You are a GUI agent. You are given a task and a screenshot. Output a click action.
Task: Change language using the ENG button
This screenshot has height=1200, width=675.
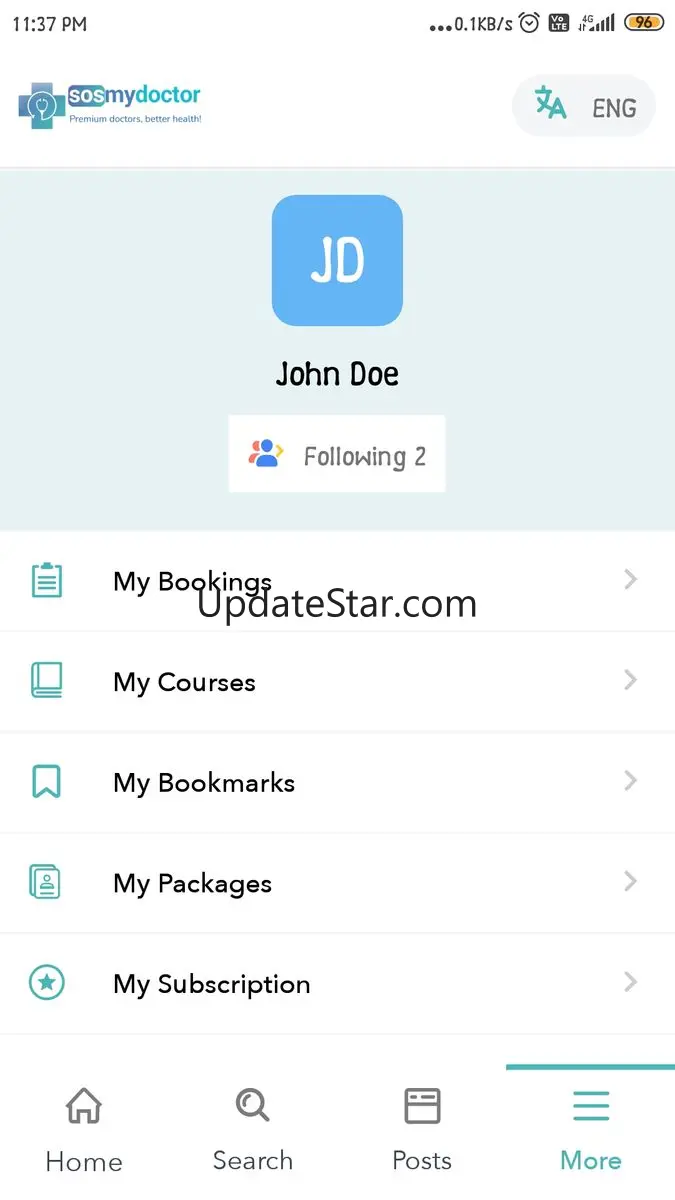[x=584, y=106]
